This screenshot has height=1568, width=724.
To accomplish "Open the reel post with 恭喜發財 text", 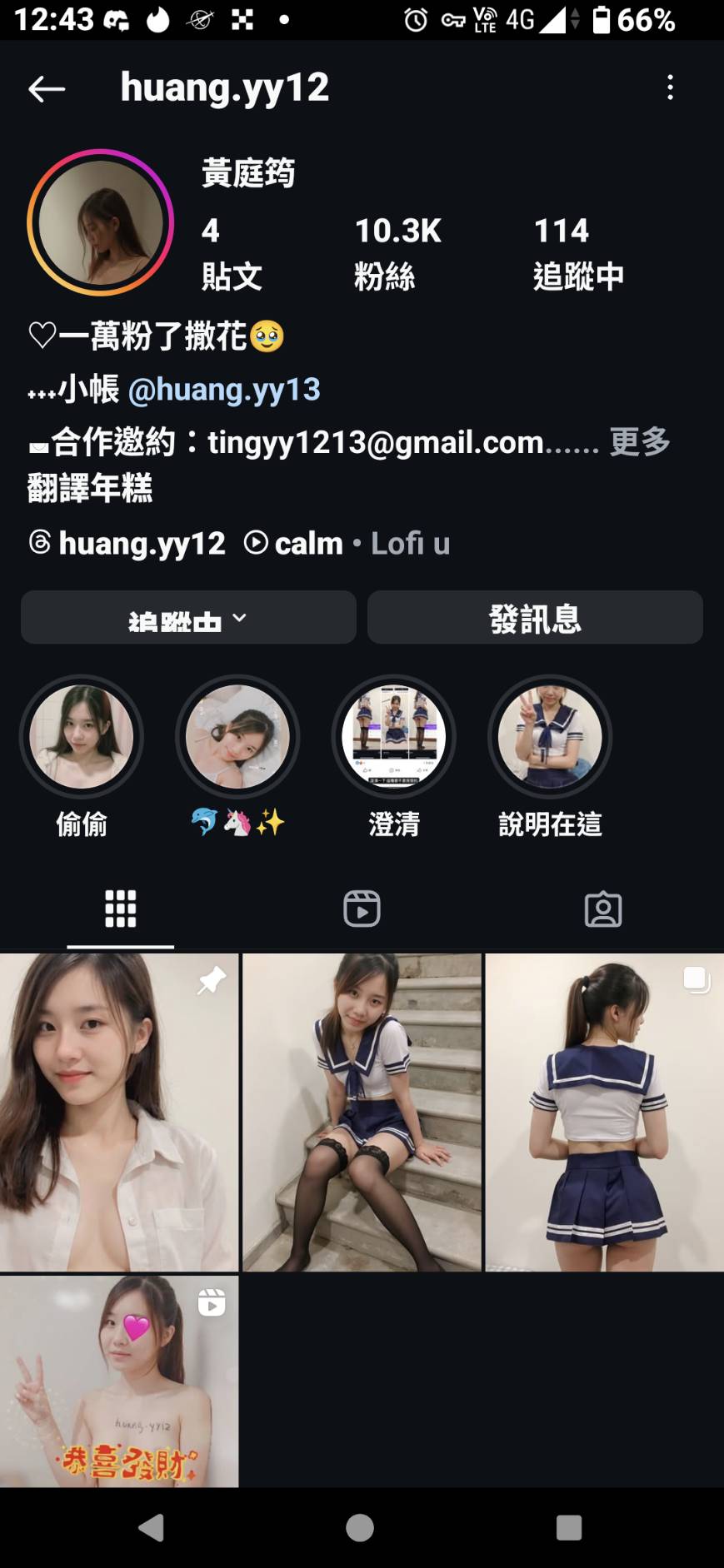I will tap(119, 1381).
